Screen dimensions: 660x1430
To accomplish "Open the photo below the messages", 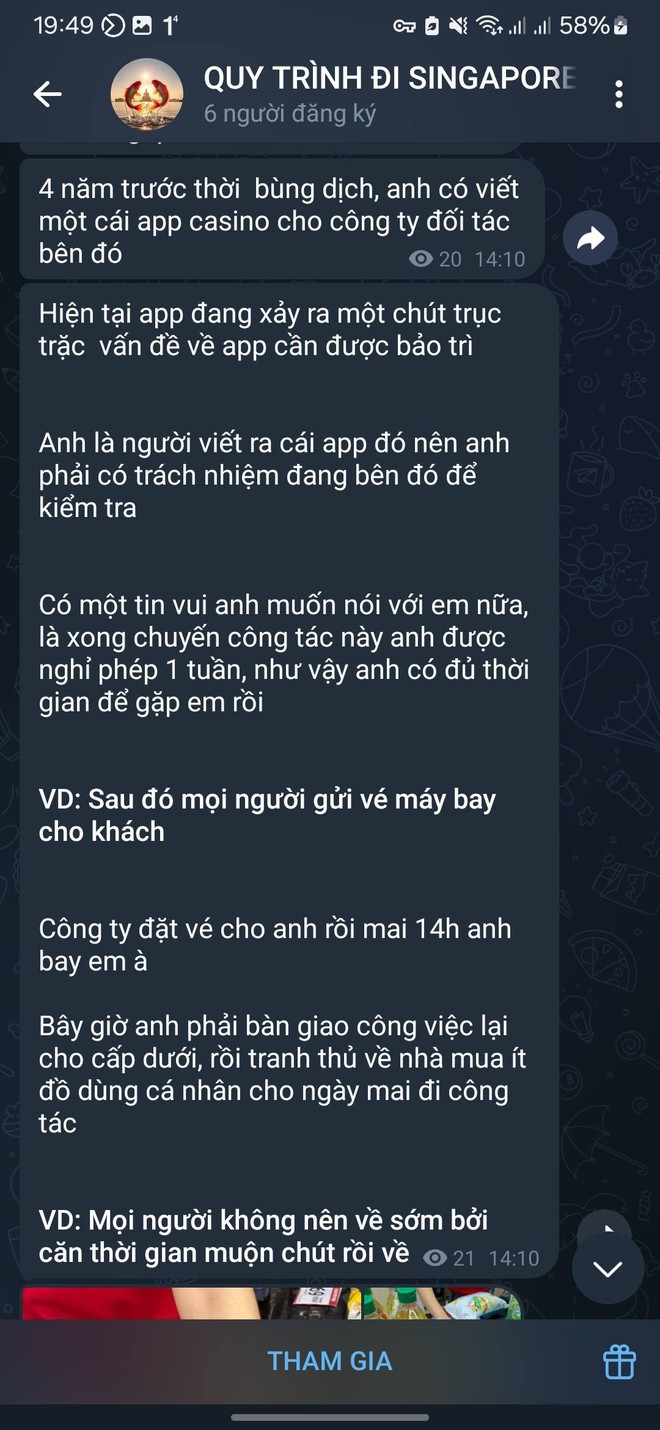I will (x=270, y=1303).
